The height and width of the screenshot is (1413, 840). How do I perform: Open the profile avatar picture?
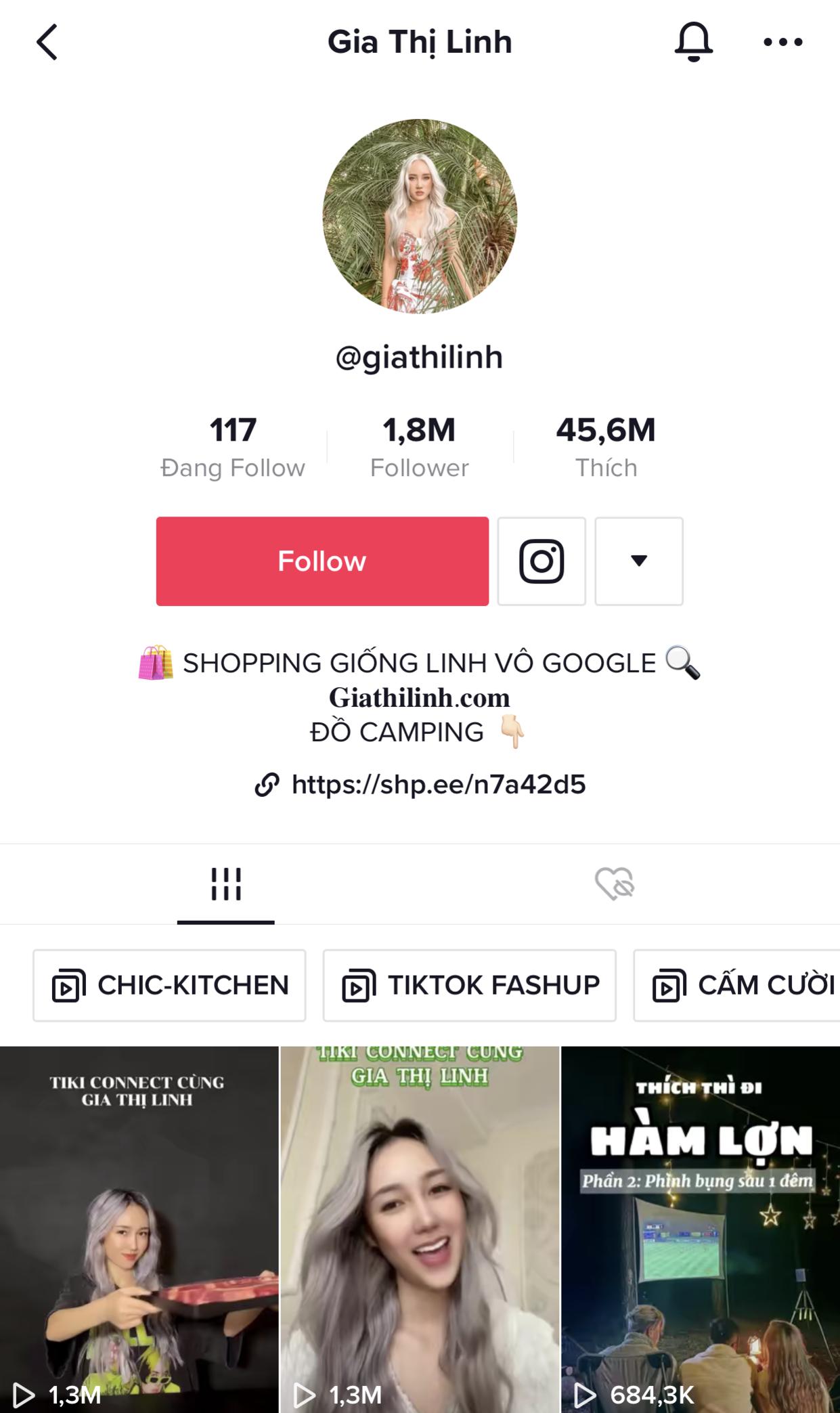[420, 217]
